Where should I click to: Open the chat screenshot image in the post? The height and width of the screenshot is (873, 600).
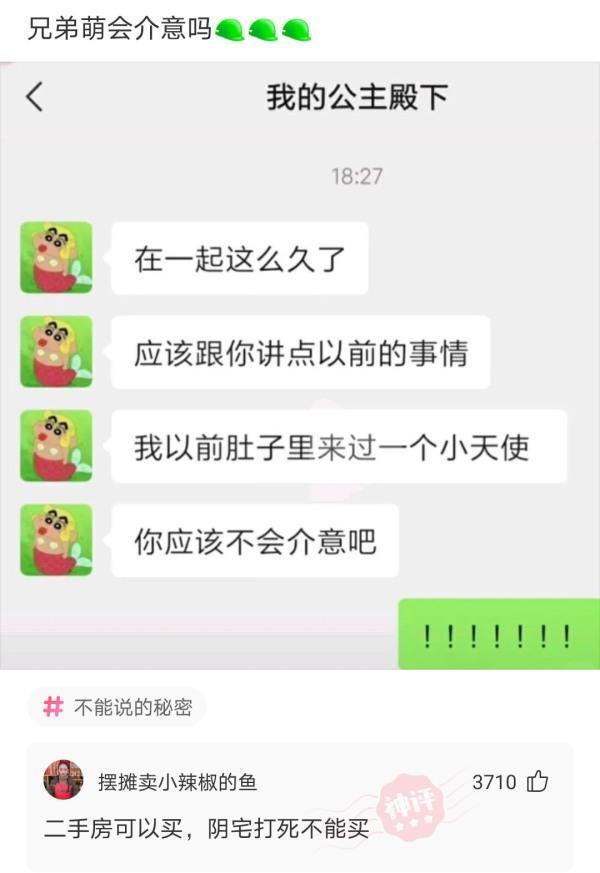300,365
